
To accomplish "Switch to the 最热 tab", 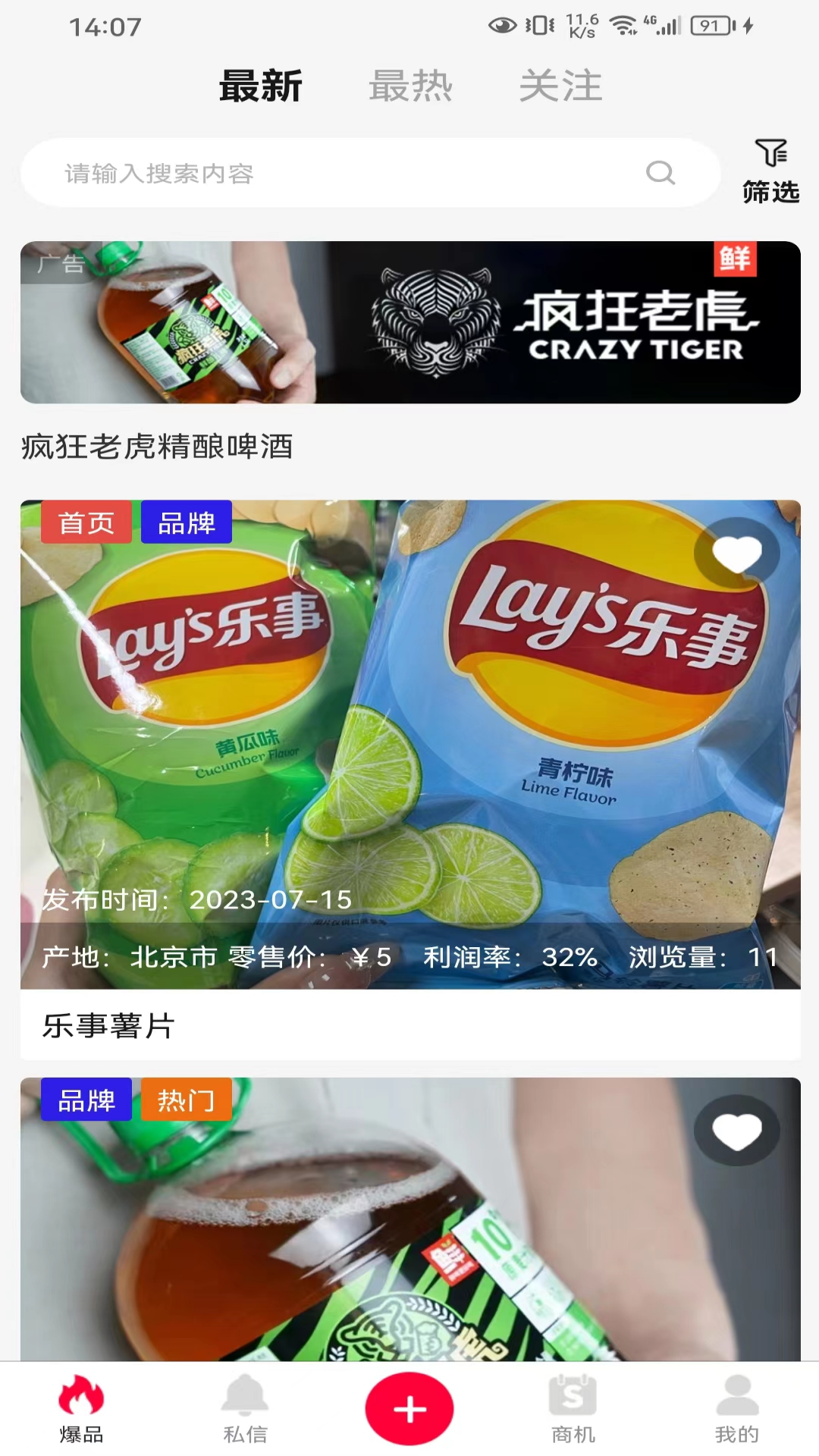I will [410, 86].
